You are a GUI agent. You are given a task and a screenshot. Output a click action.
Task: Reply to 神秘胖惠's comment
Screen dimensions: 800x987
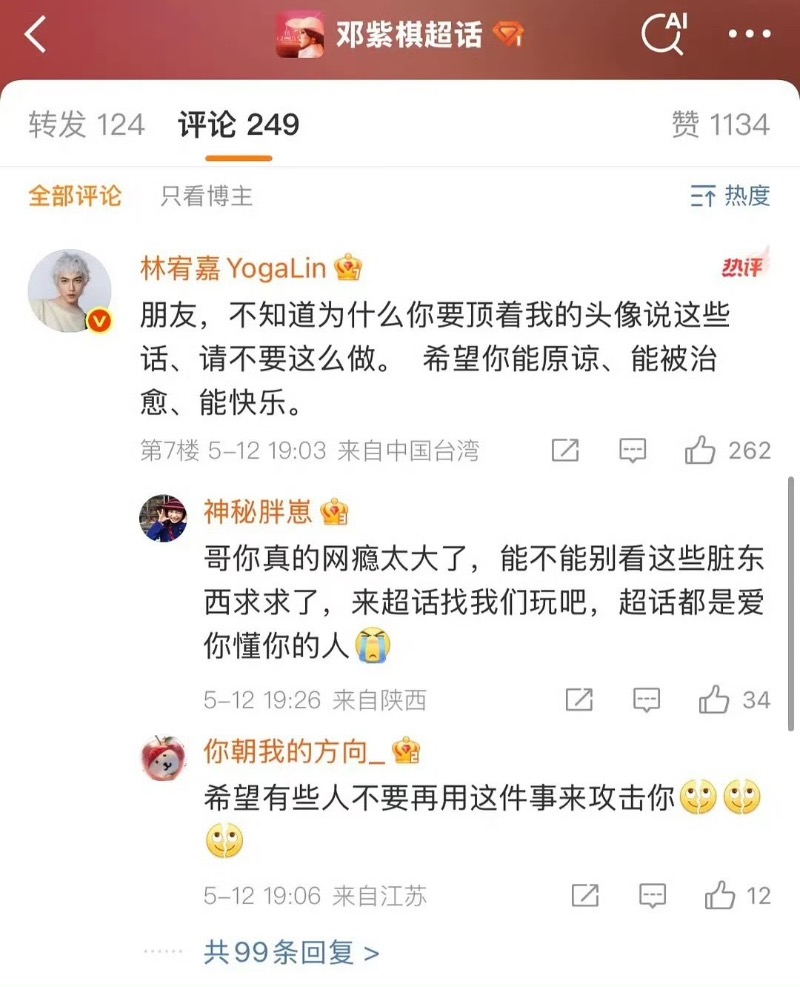(x=647, y=700)
